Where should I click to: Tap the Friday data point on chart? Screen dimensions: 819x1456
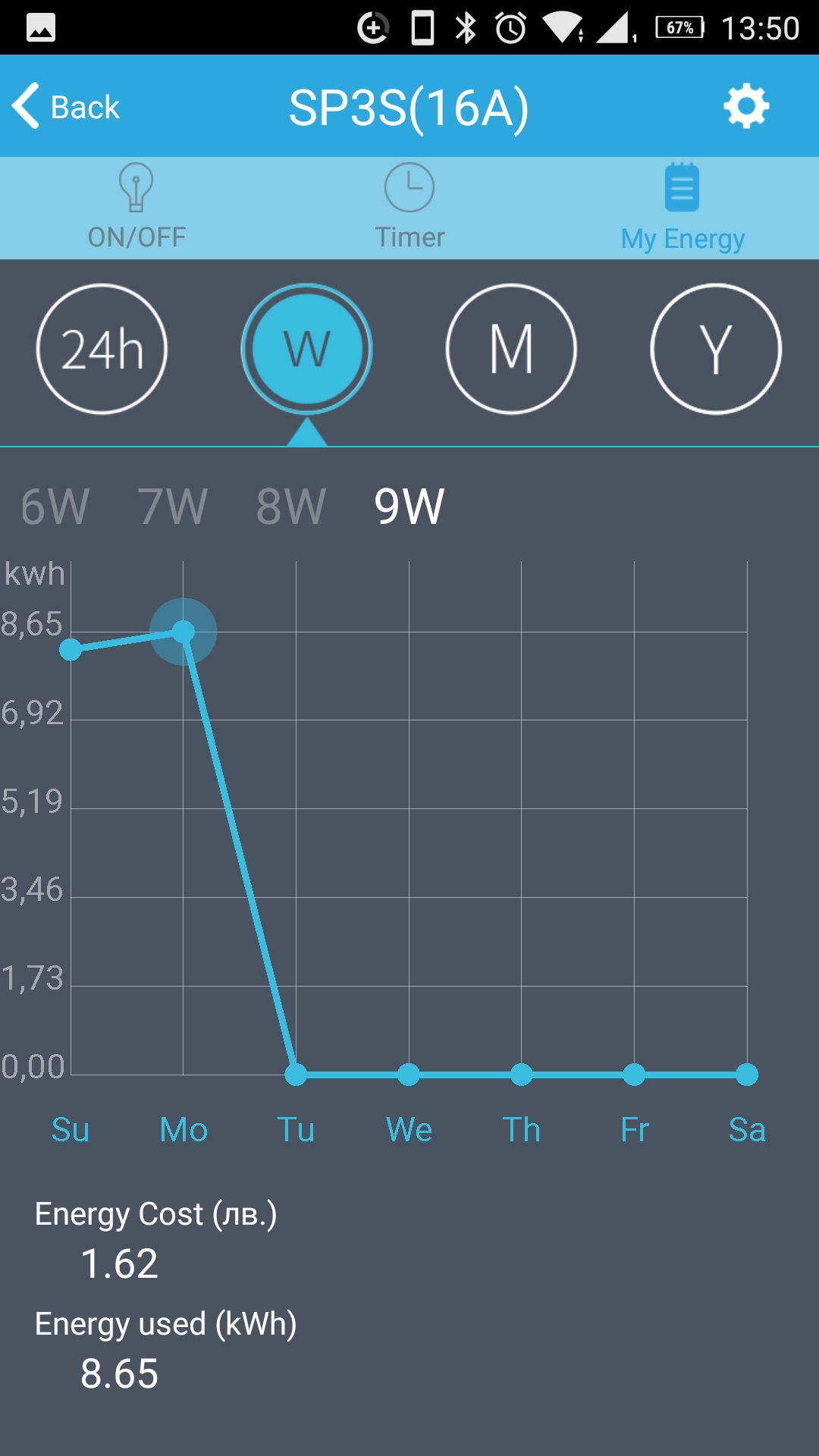point(634,1075)
